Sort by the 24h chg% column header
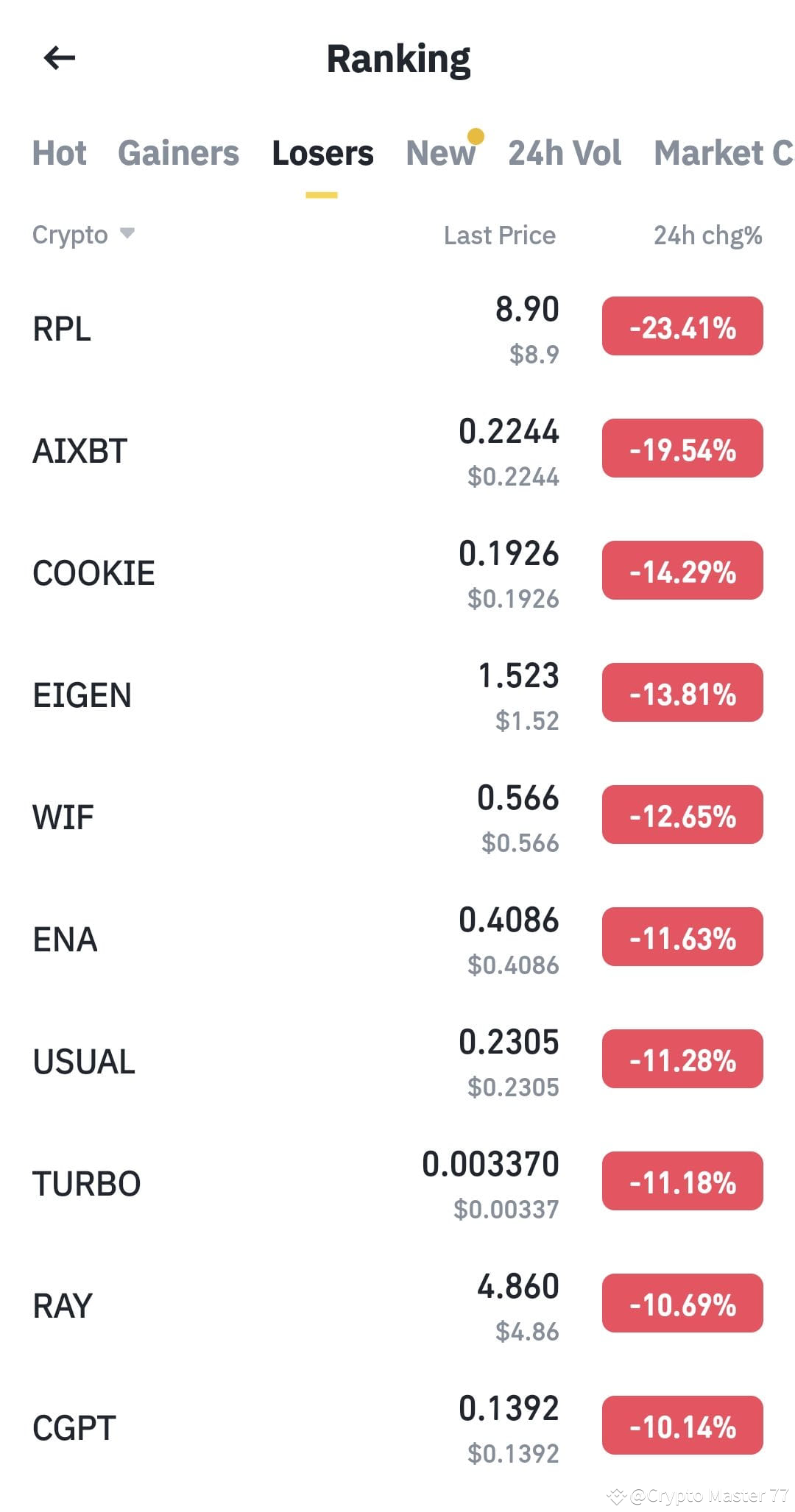795x1512 pixels. 707,235
